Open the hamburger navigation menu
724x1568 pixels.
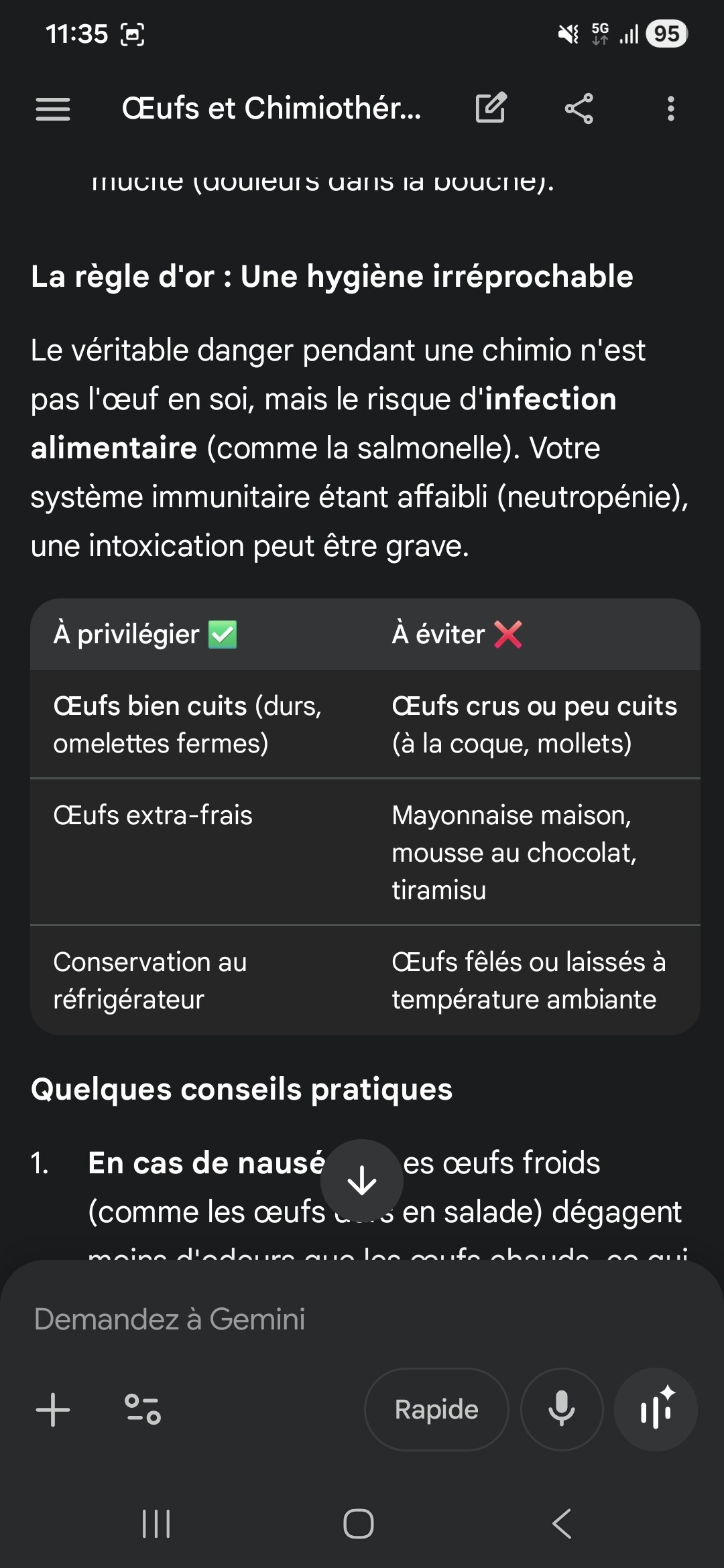click(x=53, y=109)
